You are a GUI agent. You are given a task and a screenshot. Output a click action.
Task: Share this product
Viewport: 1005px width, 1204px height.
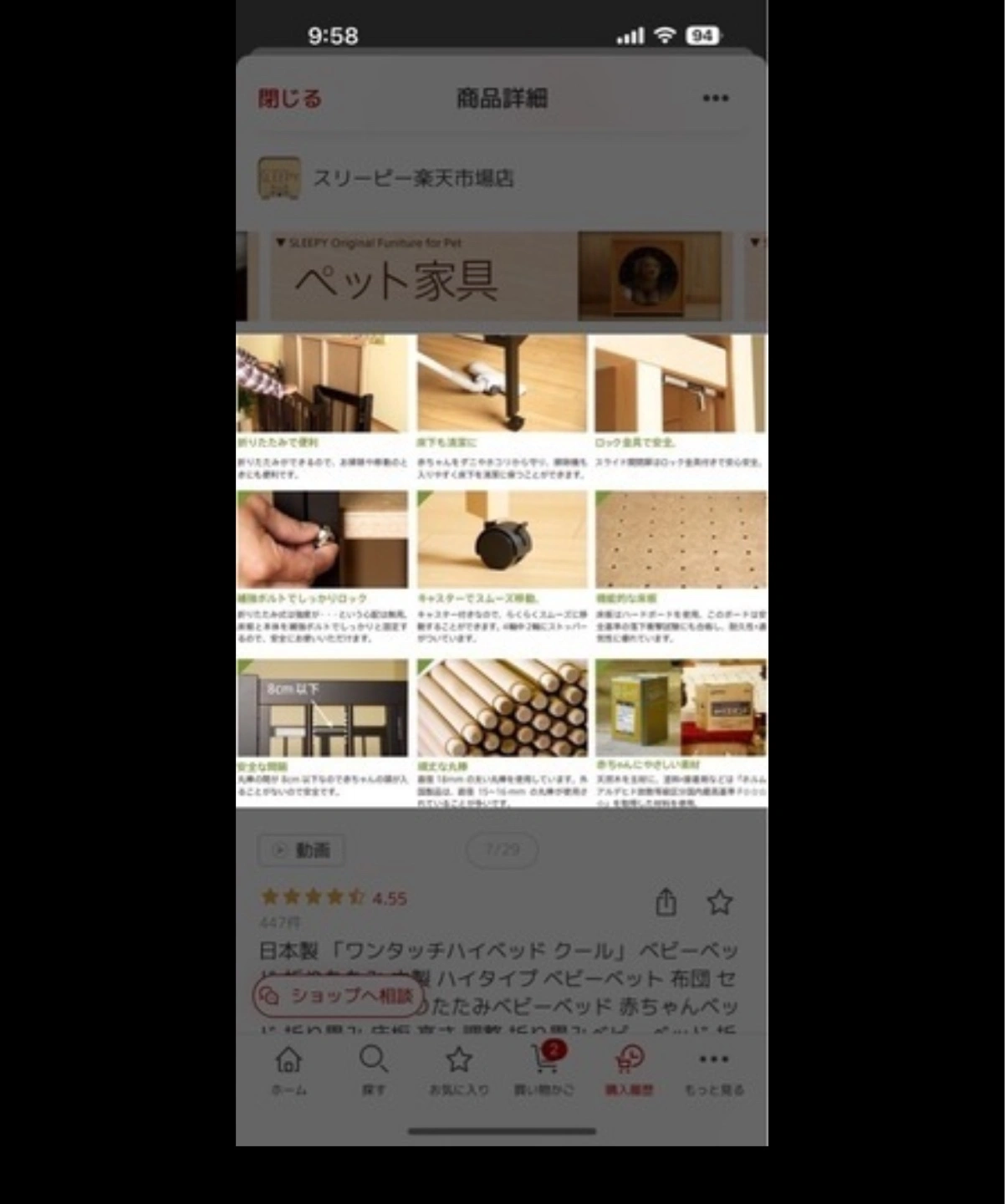(666, 901)
